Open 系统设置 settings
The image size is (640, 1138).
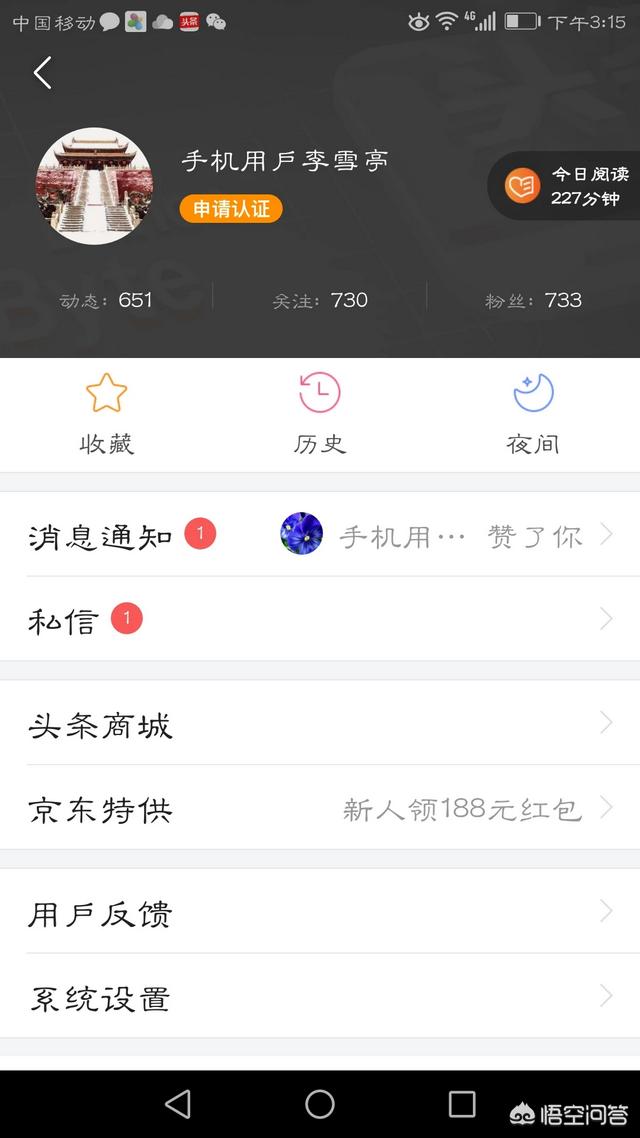coord(320,997)
